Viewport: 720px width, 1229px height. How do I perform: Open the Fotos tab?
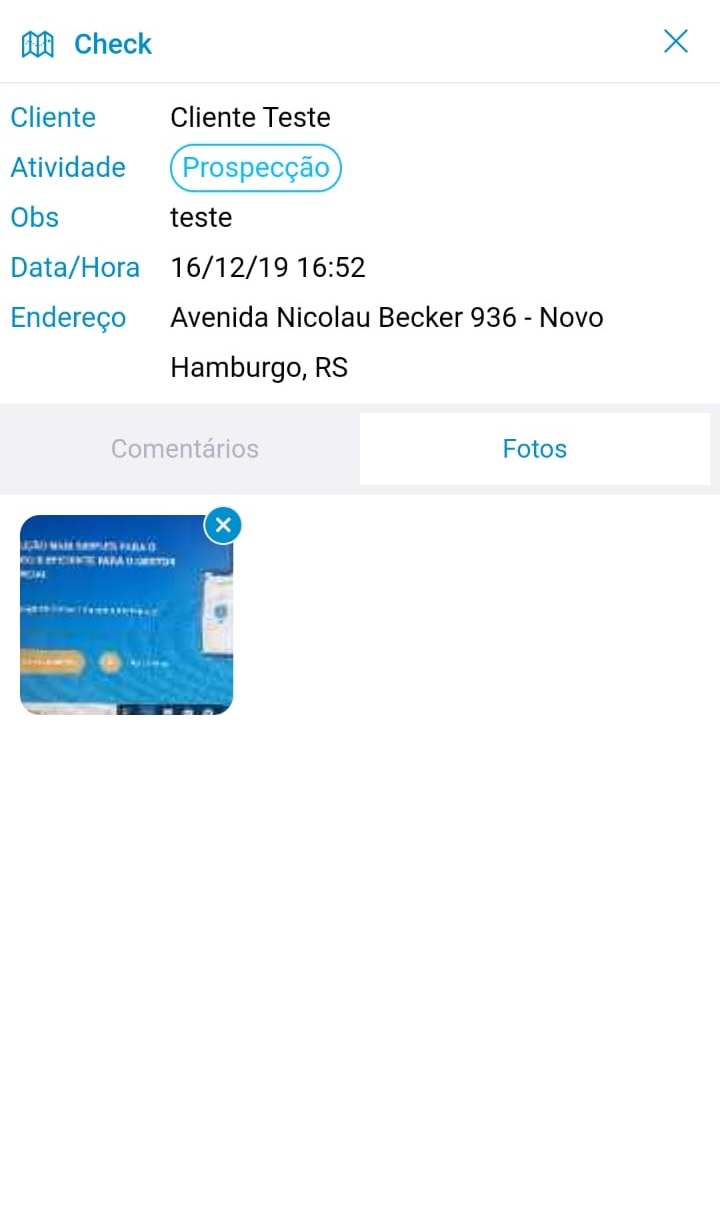click(534, 448)
